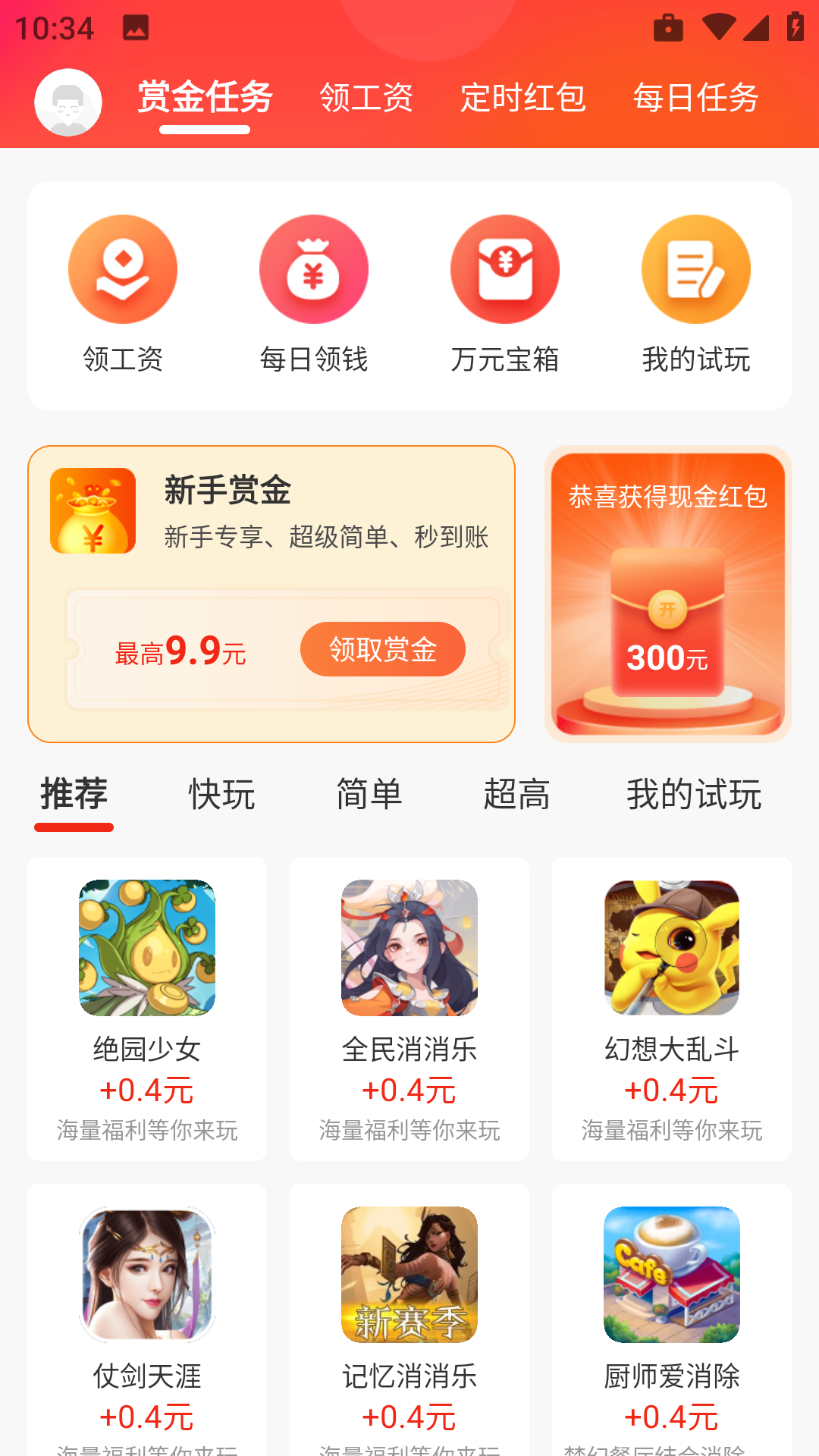Switch to the 每日任务 tab

(695, 99)
